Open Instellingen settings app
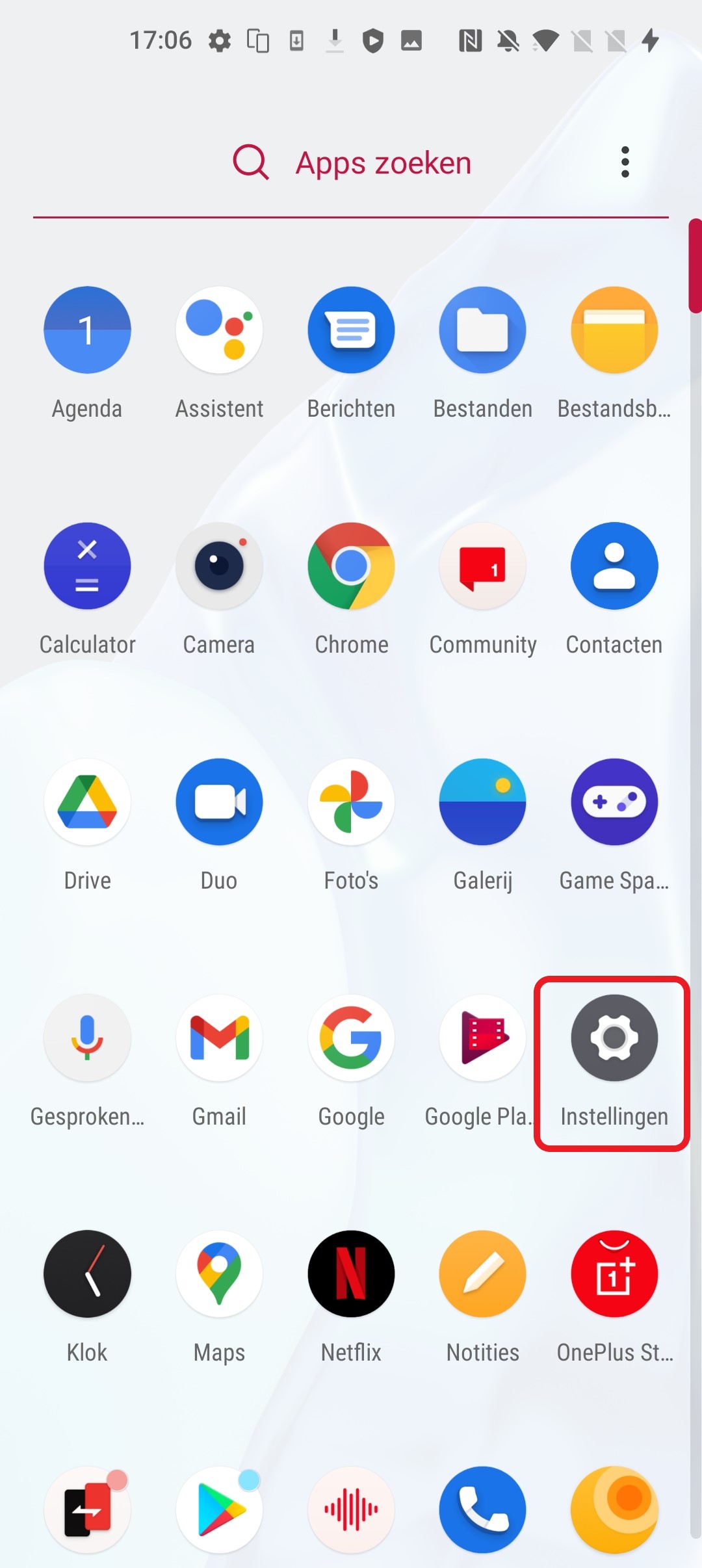702x1568 pixels. 614,1038
